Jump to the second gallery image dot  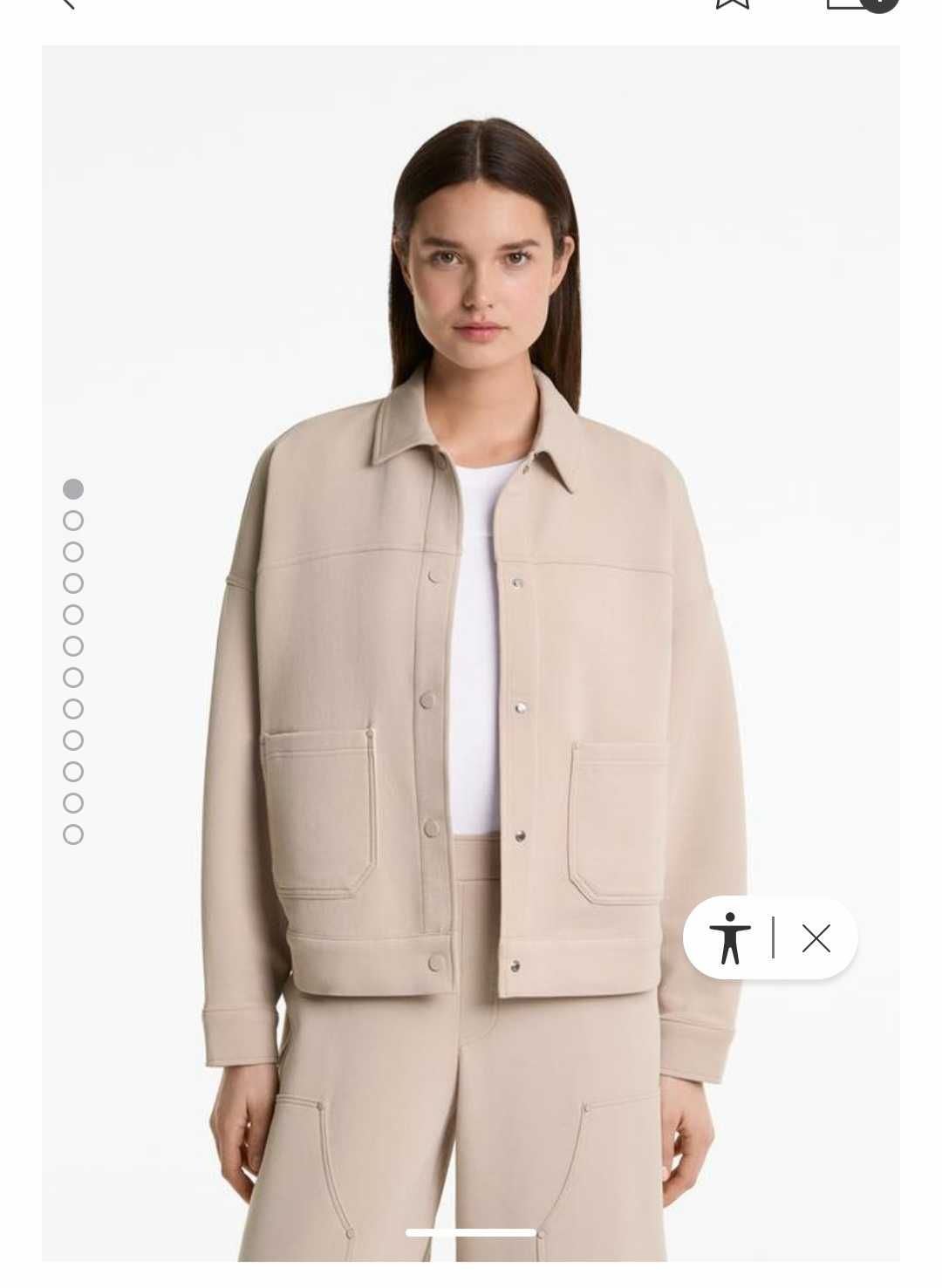point(73,521)
